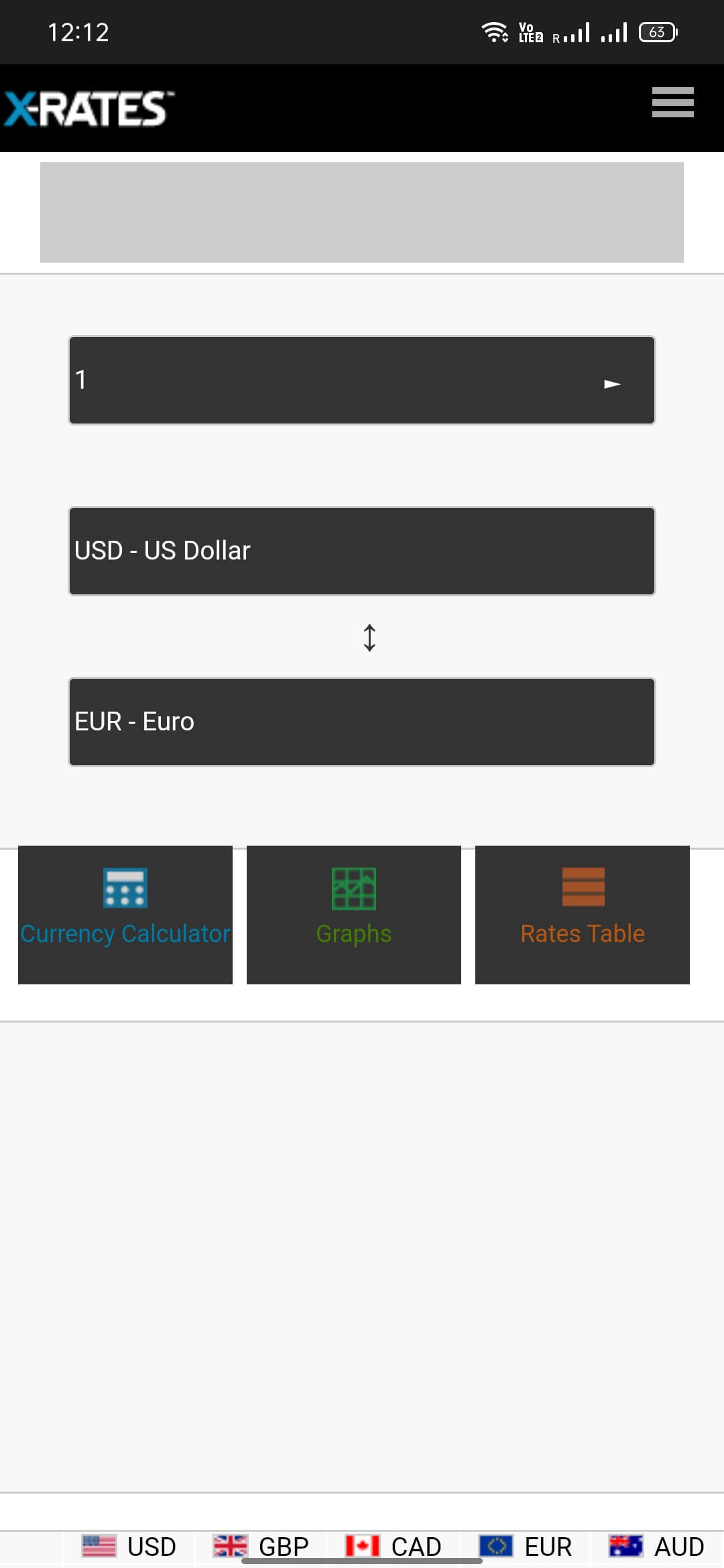This screenshot has width=724, height=1568.
Task: Open the USD - US Dollar dropdown
Action: click(x=361, y=550)
